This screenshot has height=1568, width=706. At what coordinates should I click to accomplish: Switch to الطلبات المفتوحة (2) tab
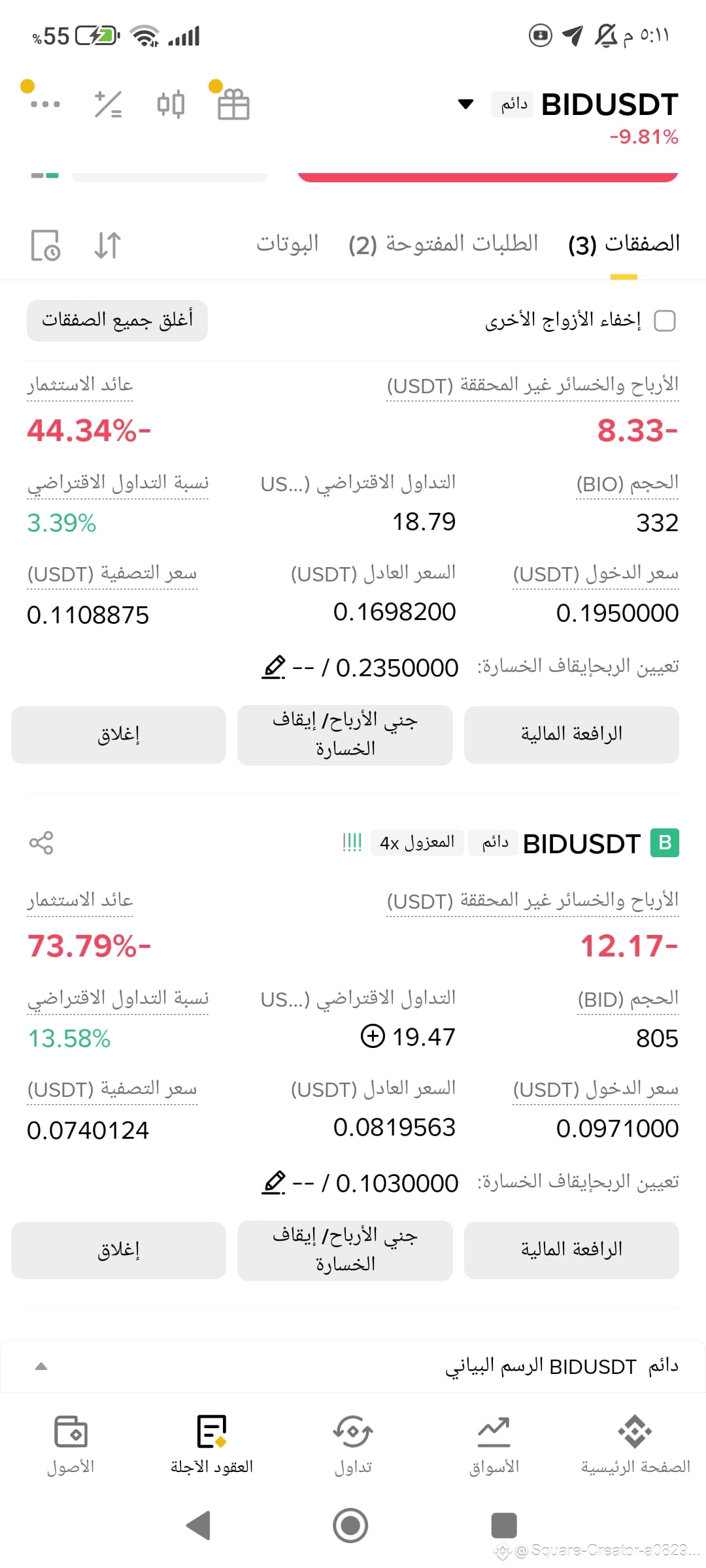point(443,244)
